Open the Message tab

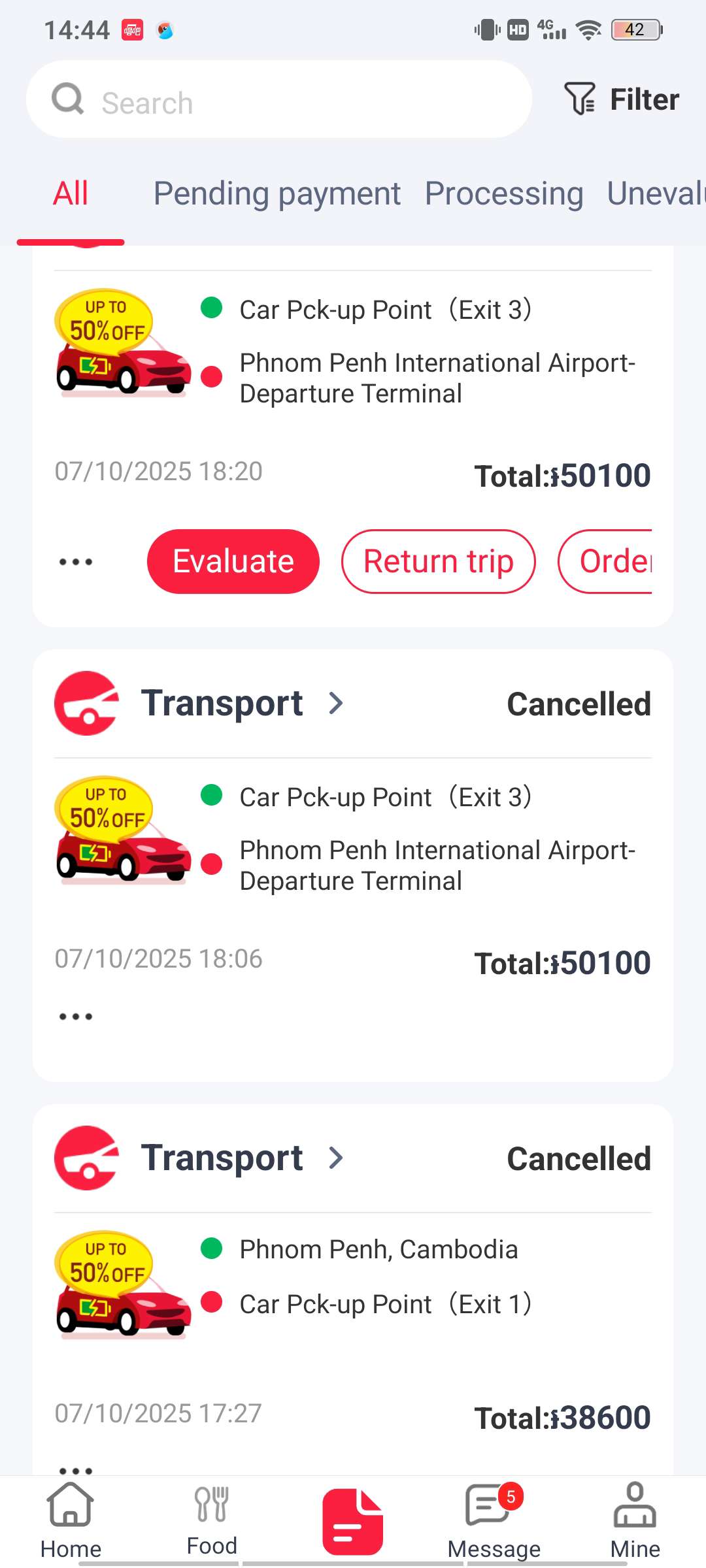[x=494, y=1521]
